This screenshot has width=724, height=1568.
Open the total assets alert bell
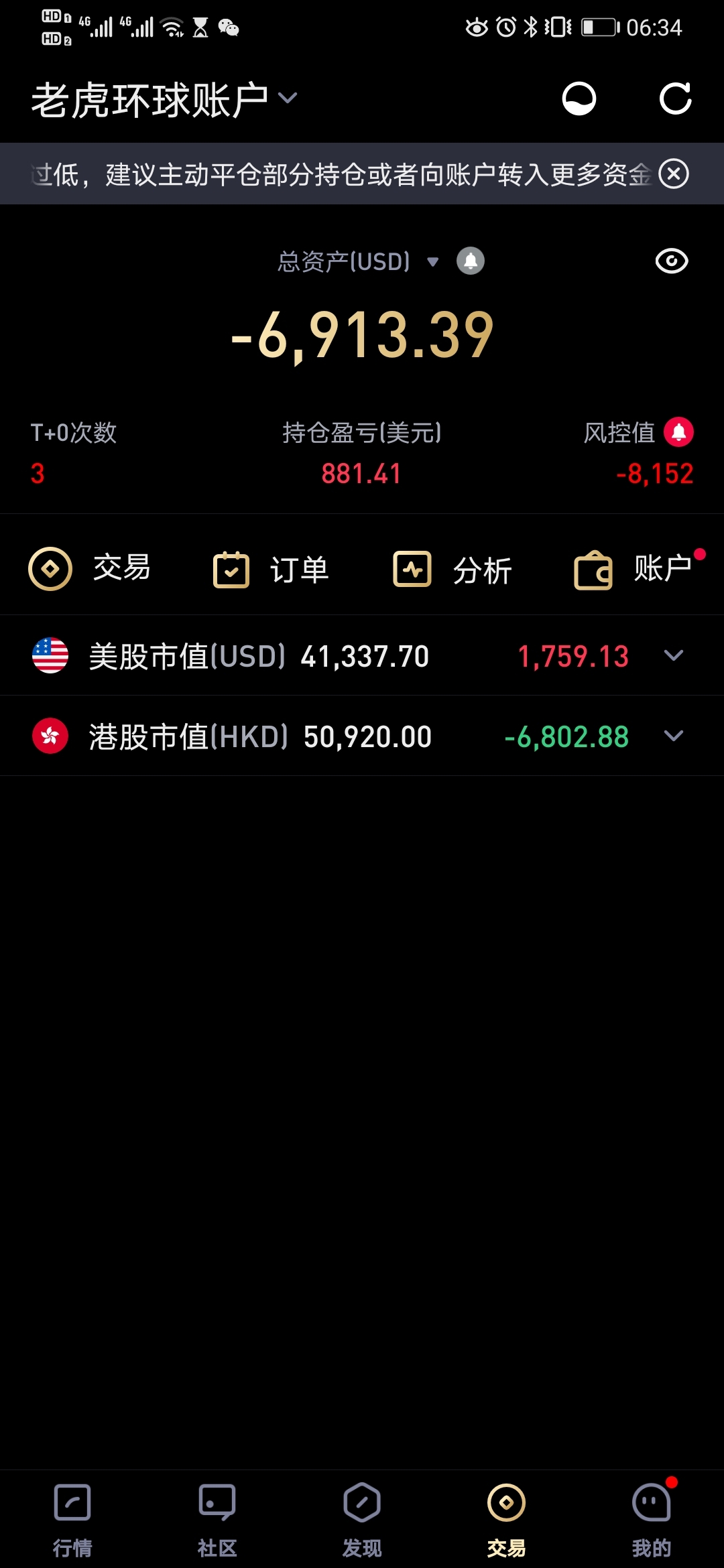pos(471,261)
